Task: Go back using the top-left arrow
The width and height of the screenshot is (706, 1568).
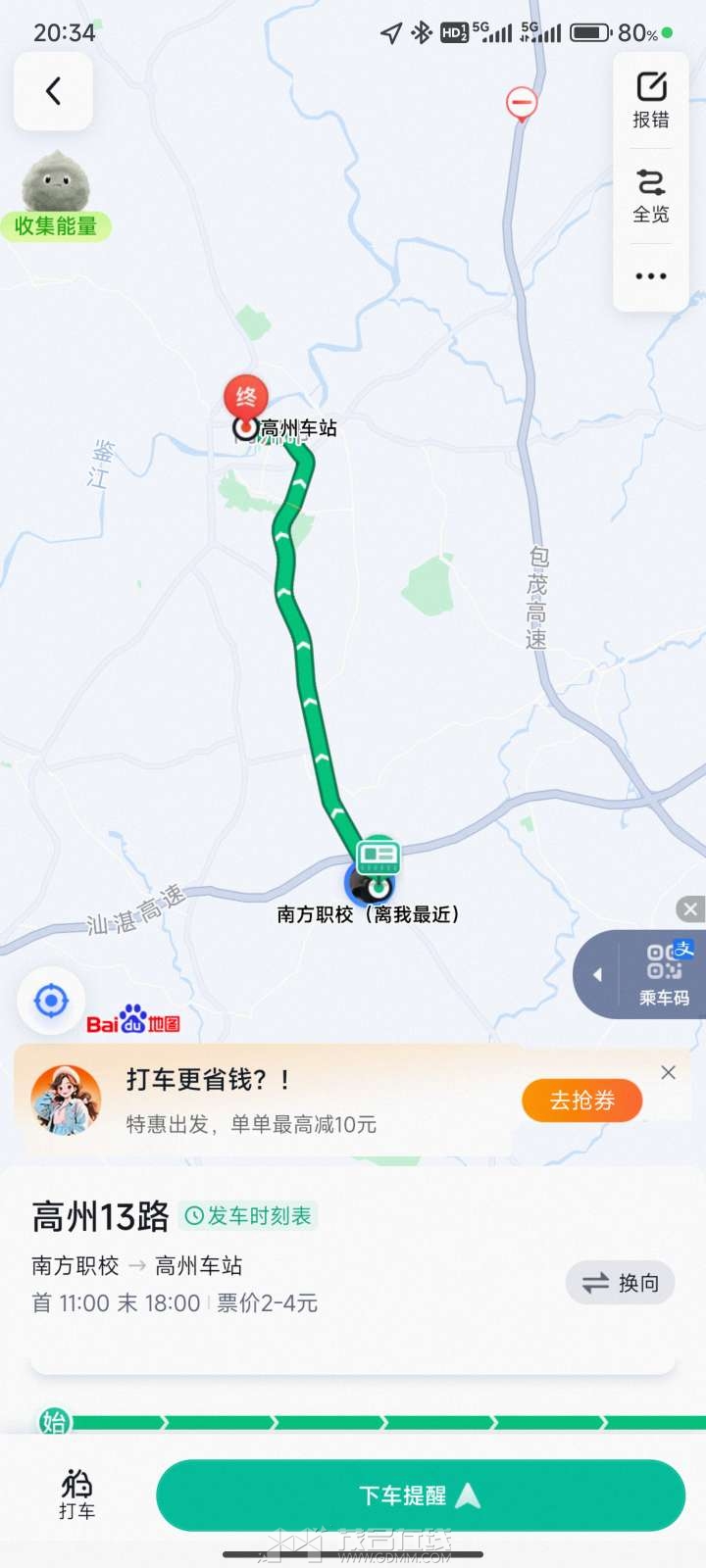Action: coord(54,91)
